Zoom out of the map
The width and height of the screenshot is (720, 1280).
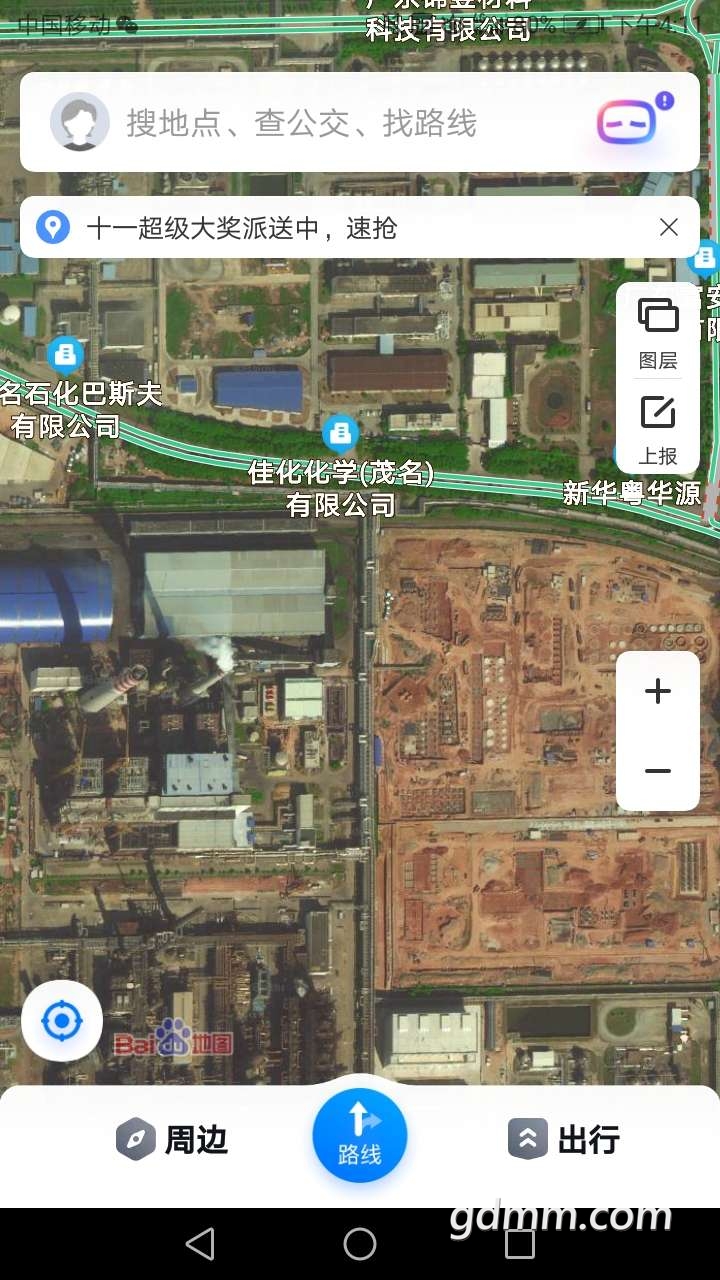coord(658,771)
